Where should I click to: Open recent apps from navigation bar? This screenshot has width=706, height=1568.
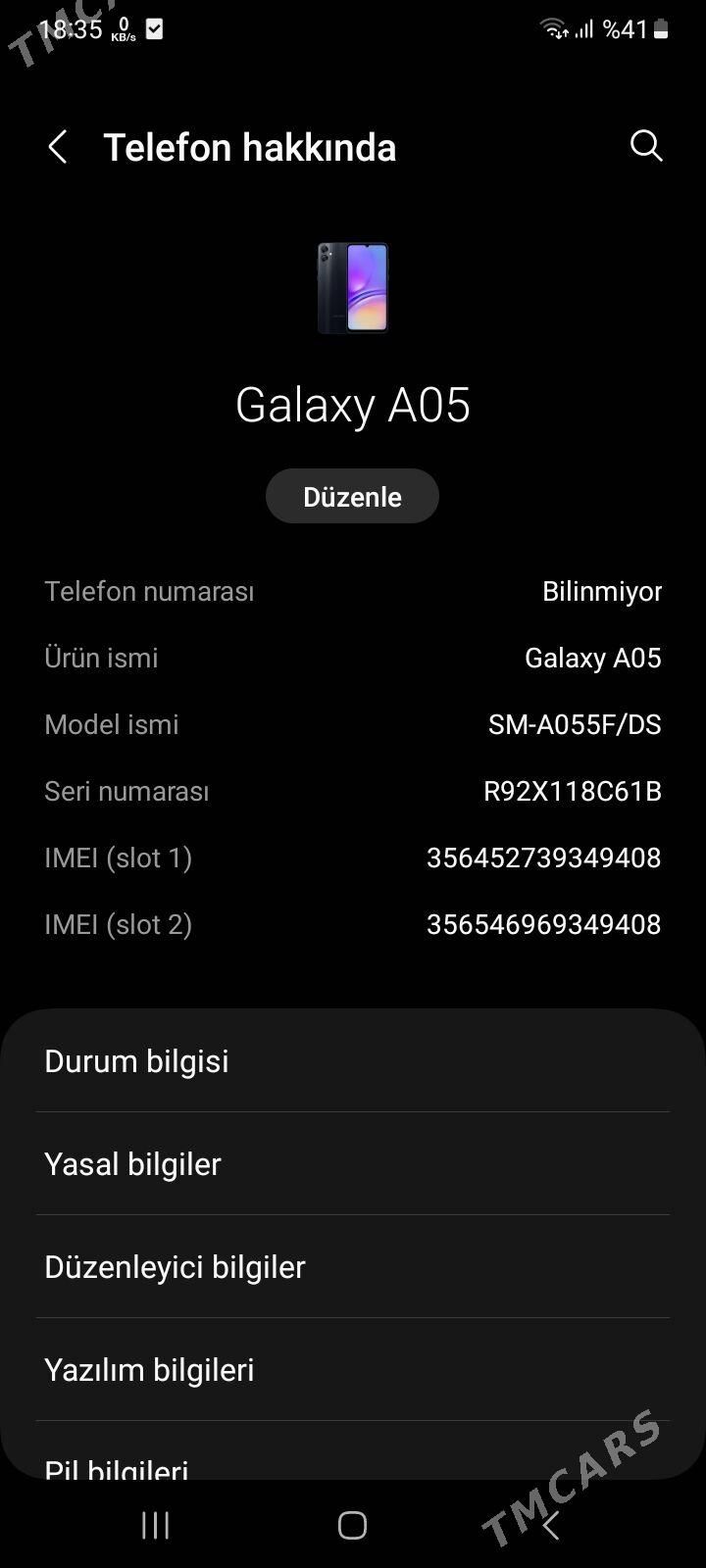(x=156, y=1525)
